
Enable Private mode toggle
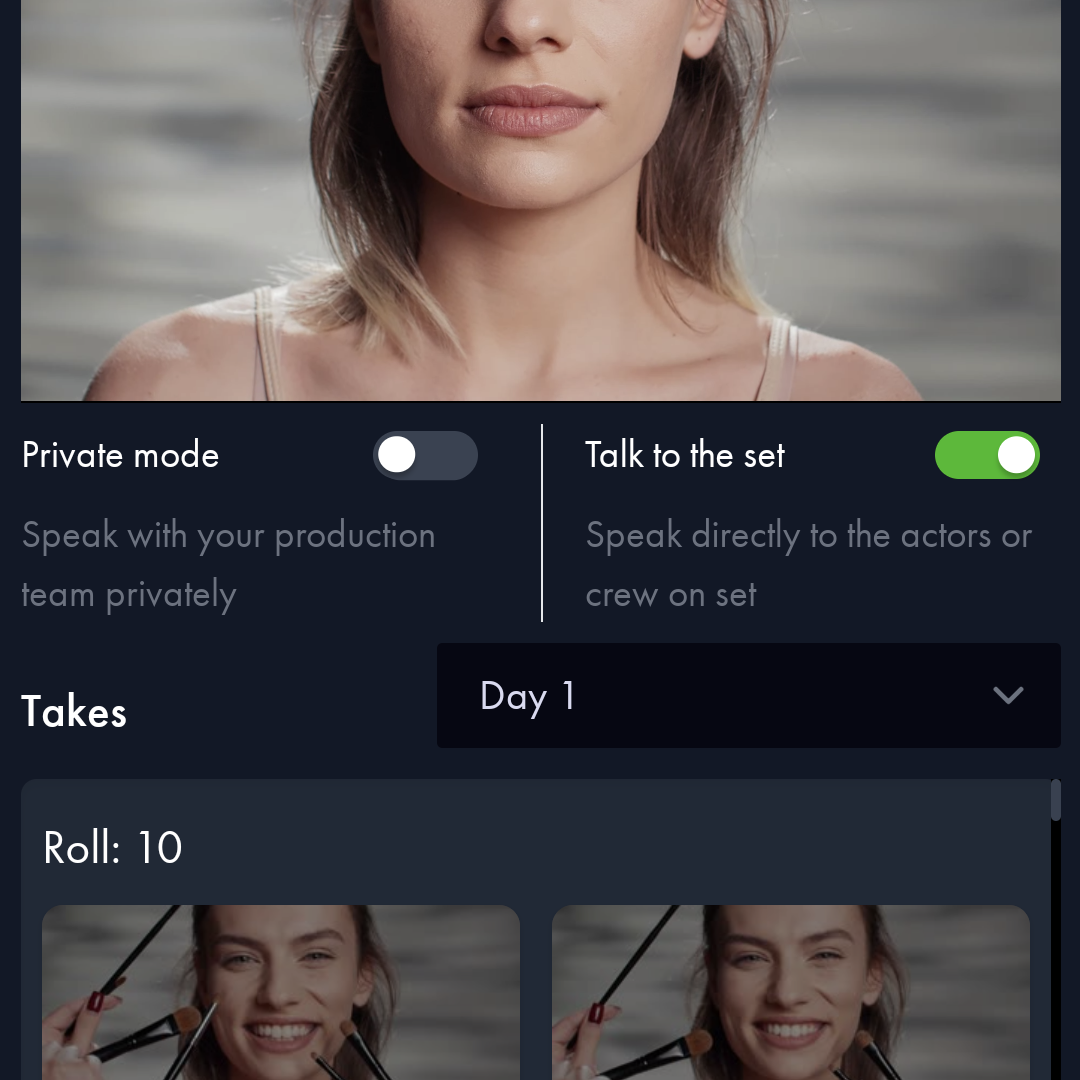pyautogui.click(x=425, y=456)
